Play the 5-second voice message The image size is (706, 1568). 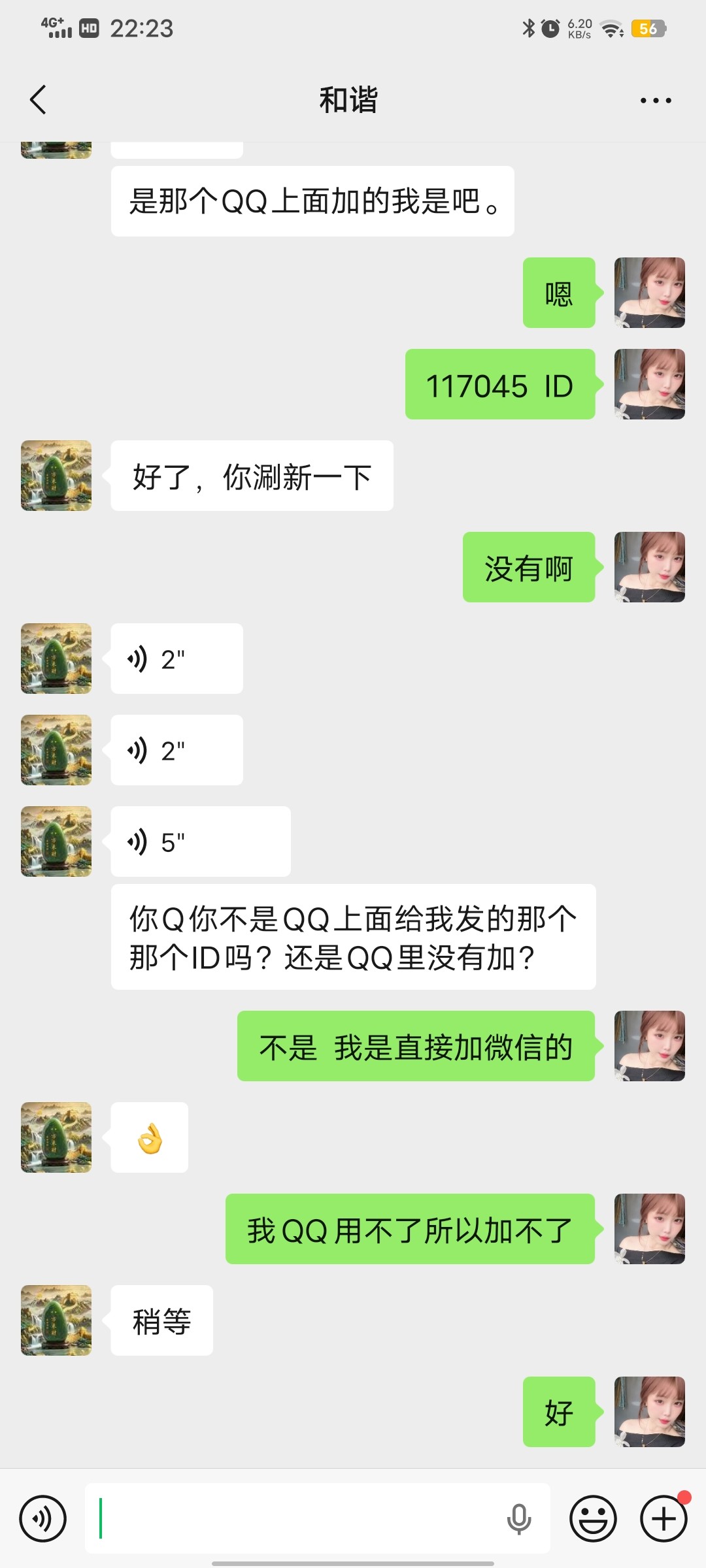click(x=200, y=841)
